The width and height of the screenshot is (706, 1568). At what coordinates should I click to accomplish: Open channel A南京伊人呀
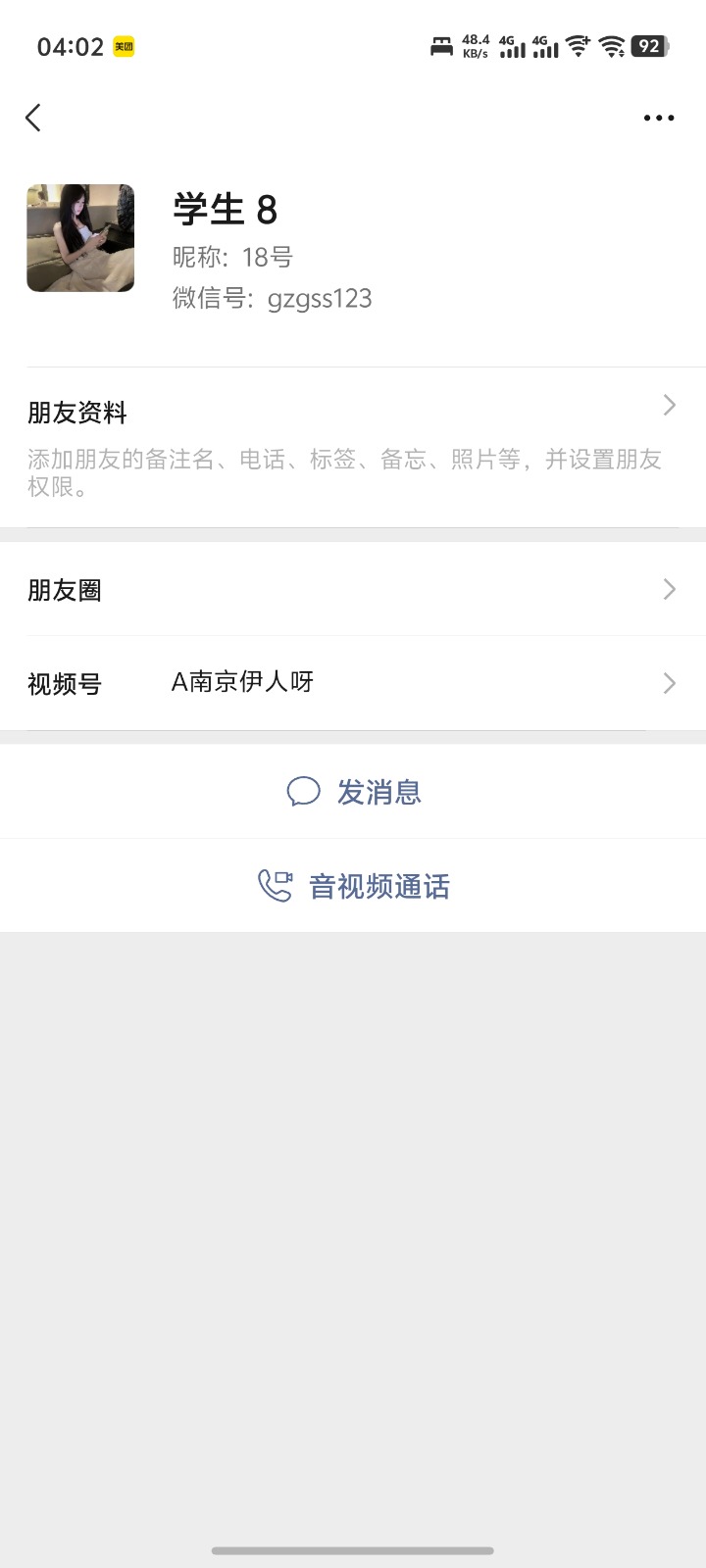click(x=241, y=682)
